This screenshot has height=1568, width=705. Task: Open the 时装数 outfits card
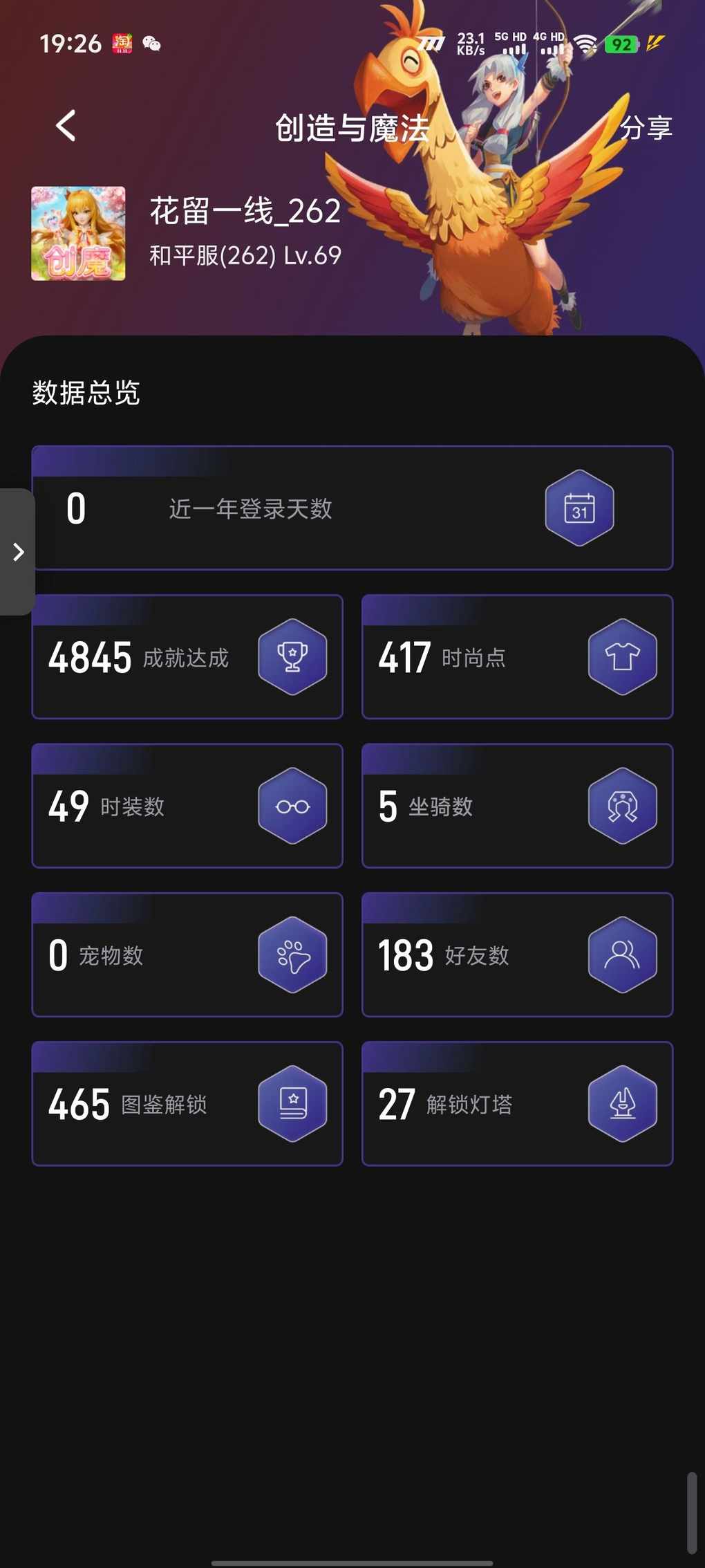point(187,806)
